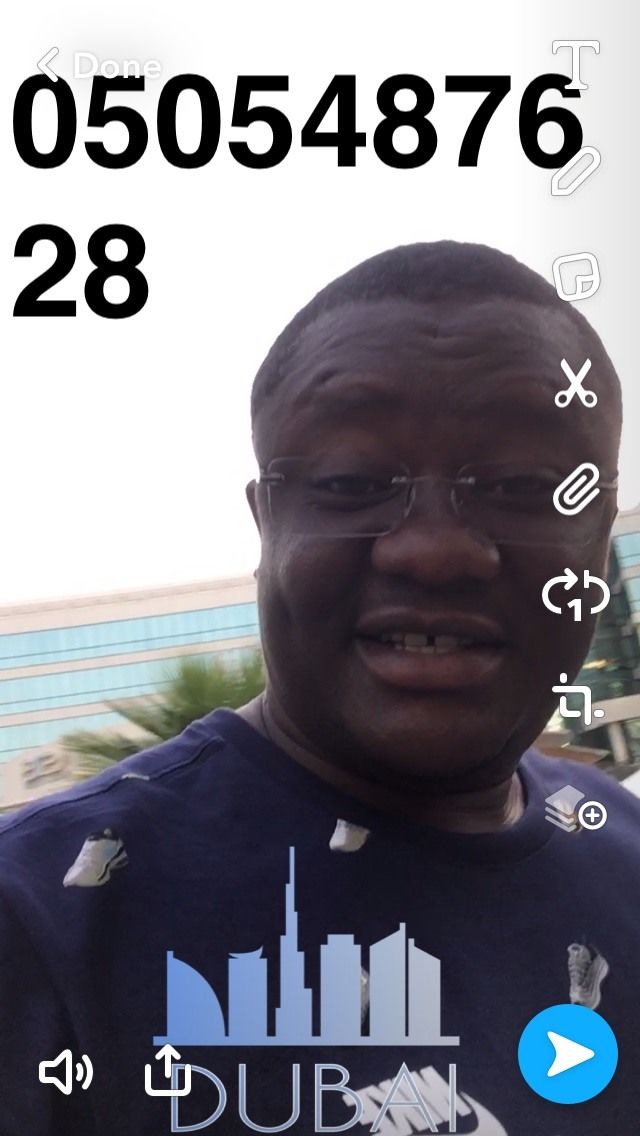Select the pencil drawing tool
The width and height of the screenshot is (640, 1136).
[x=576, y=170]
